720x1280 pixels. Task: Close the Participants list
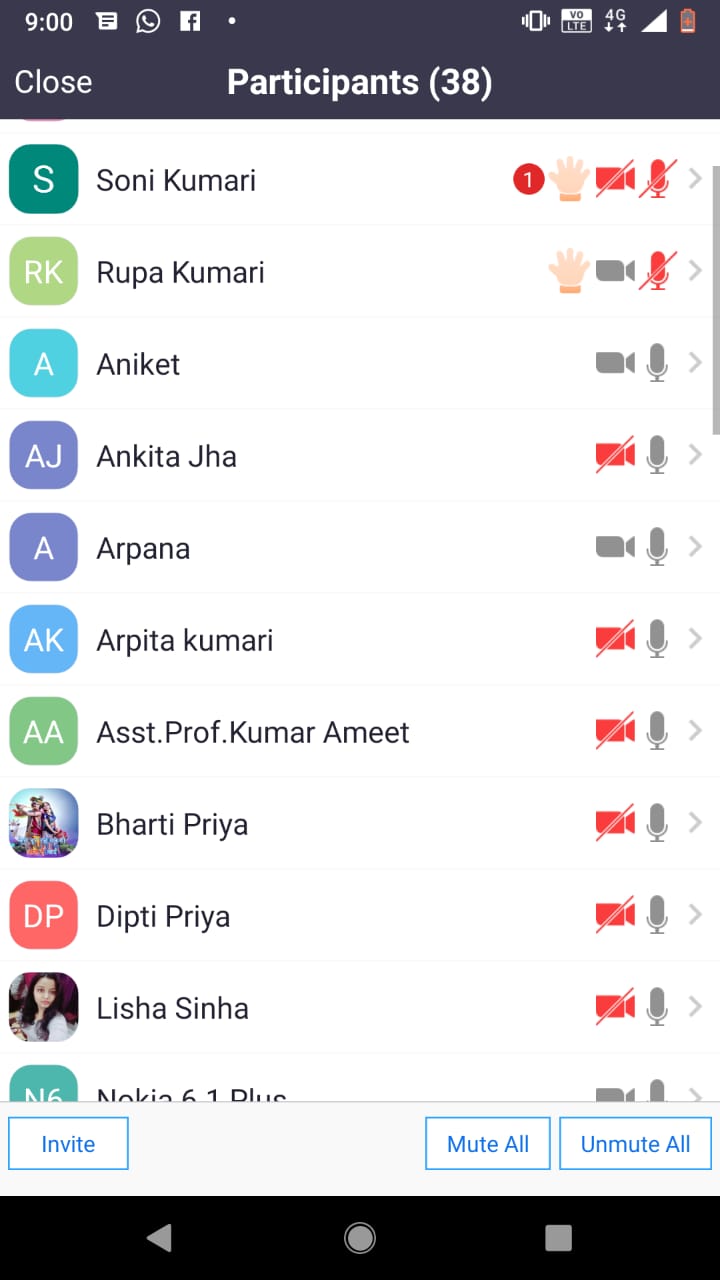click(53, 82)
